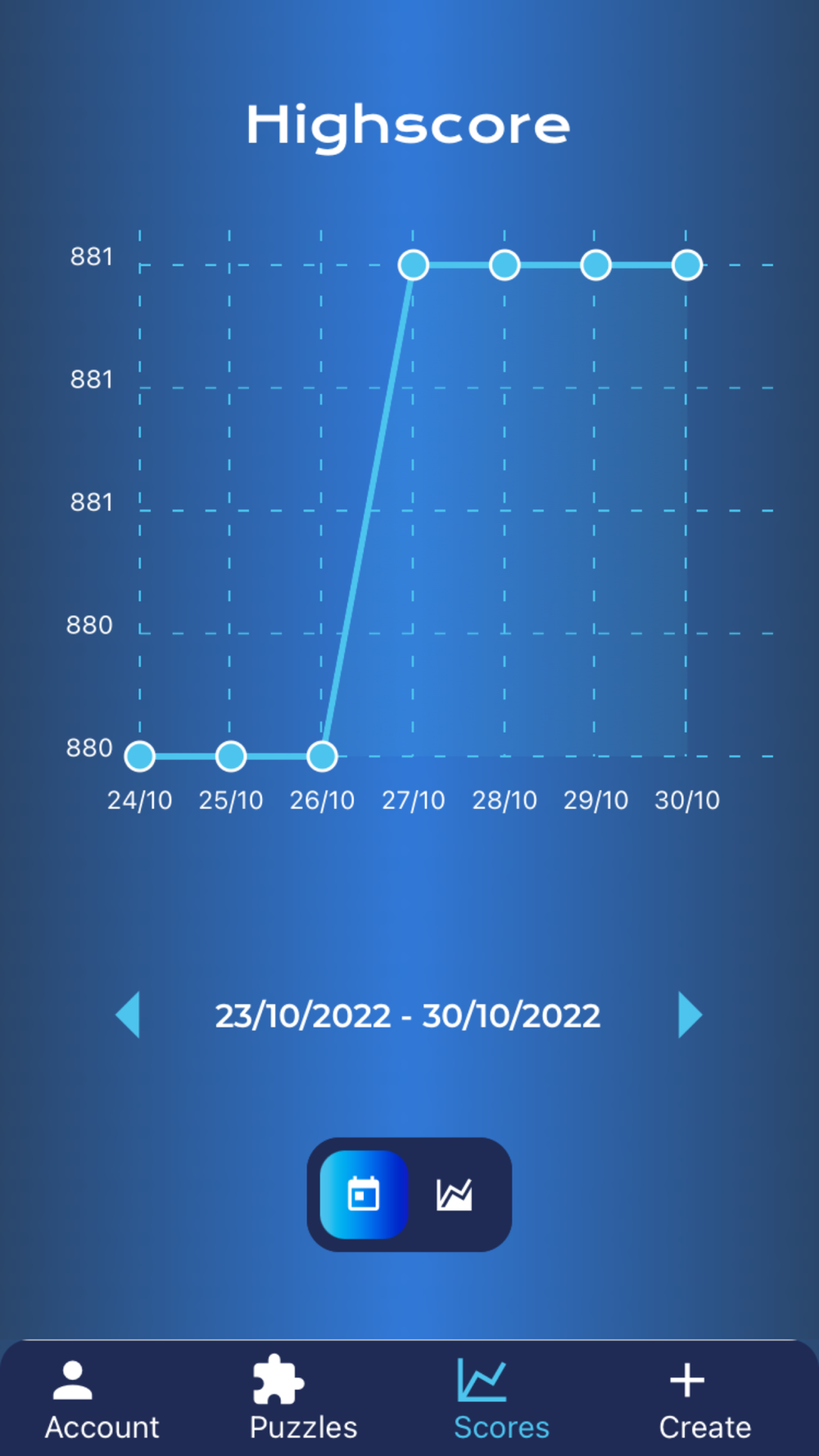This screenshot has height=1456, width=819.
Task: Switch to the Puzzles tab
Action: (304, 1399)
